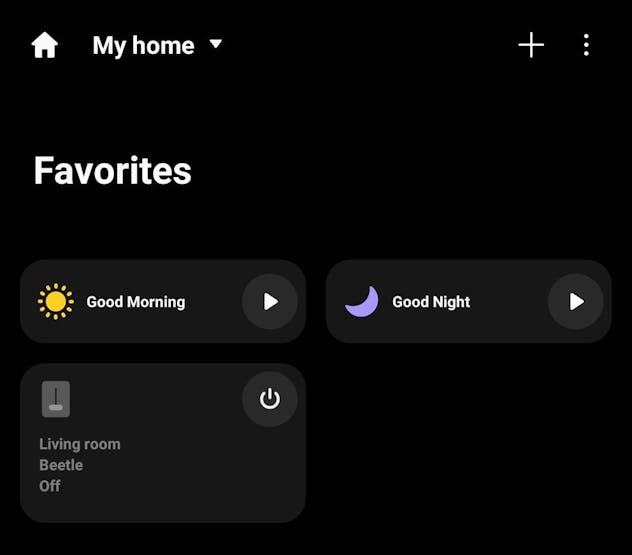Open the Good Morning scene card
This screenshot has height=555, width=632.
pos(135,302)
